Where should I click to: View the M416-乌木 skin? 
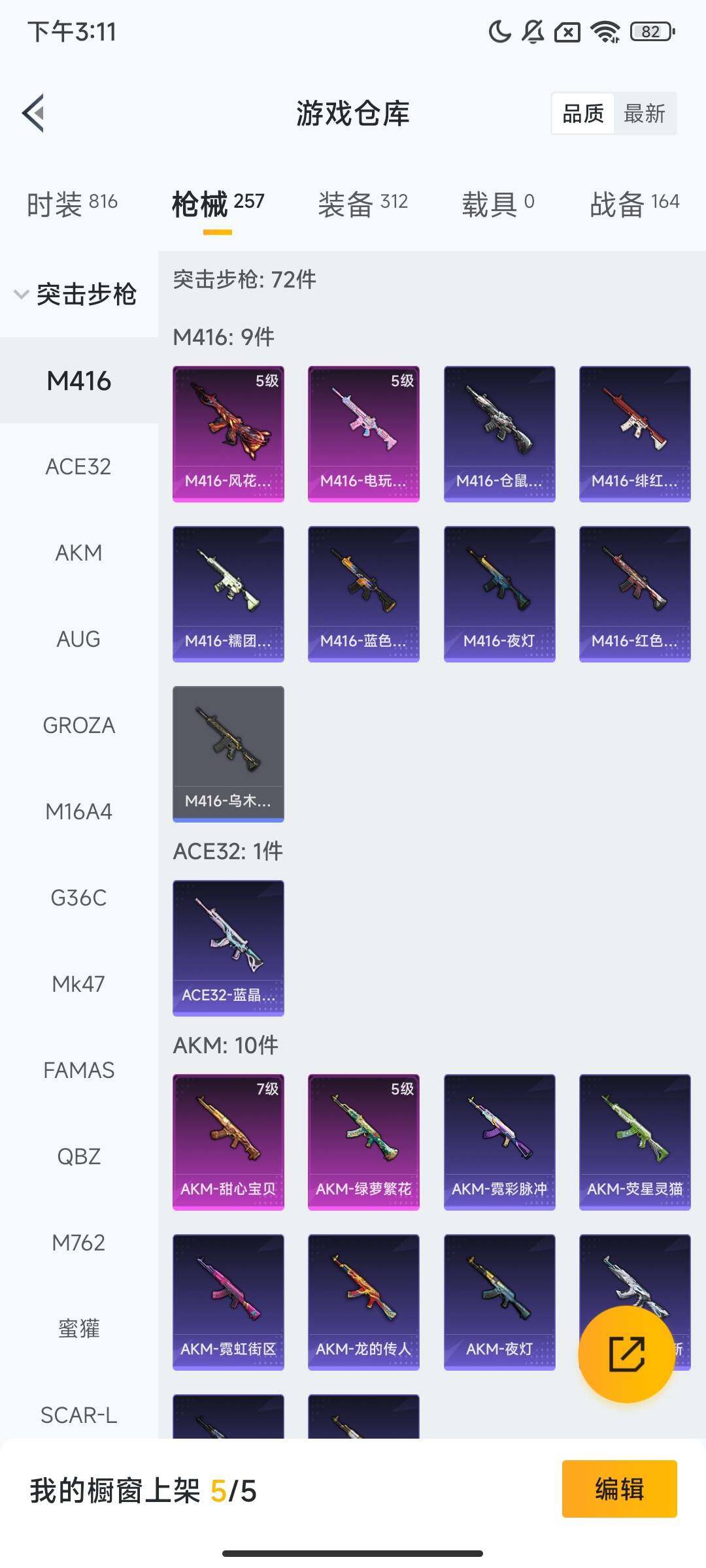[x=228, y=754]
